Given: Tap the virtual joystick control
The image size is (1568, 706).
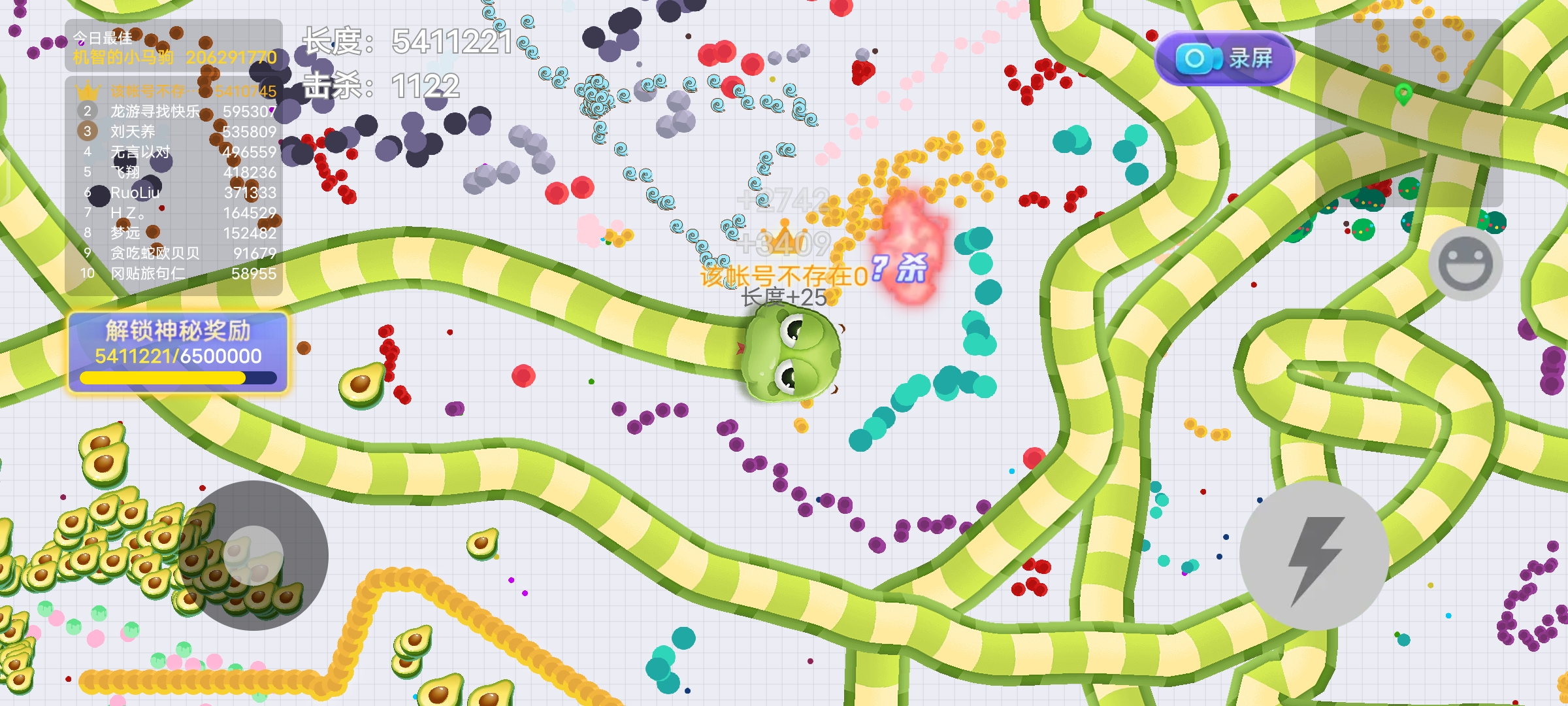Looking at the screenshot, I should click(x=253, y=556).
